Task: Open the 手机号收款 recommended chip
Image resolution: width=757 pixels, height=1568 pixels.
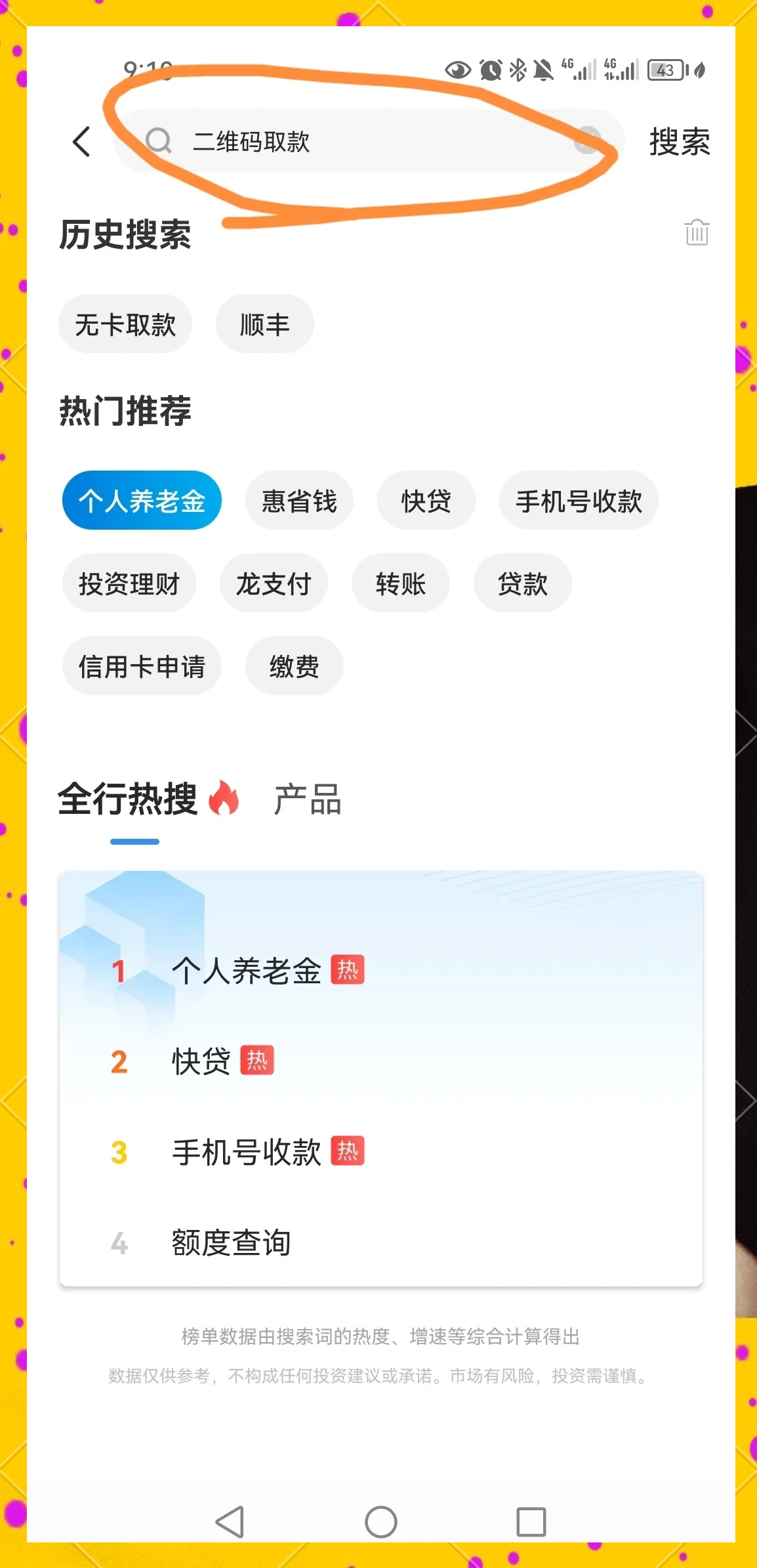Action: point(578,501)
